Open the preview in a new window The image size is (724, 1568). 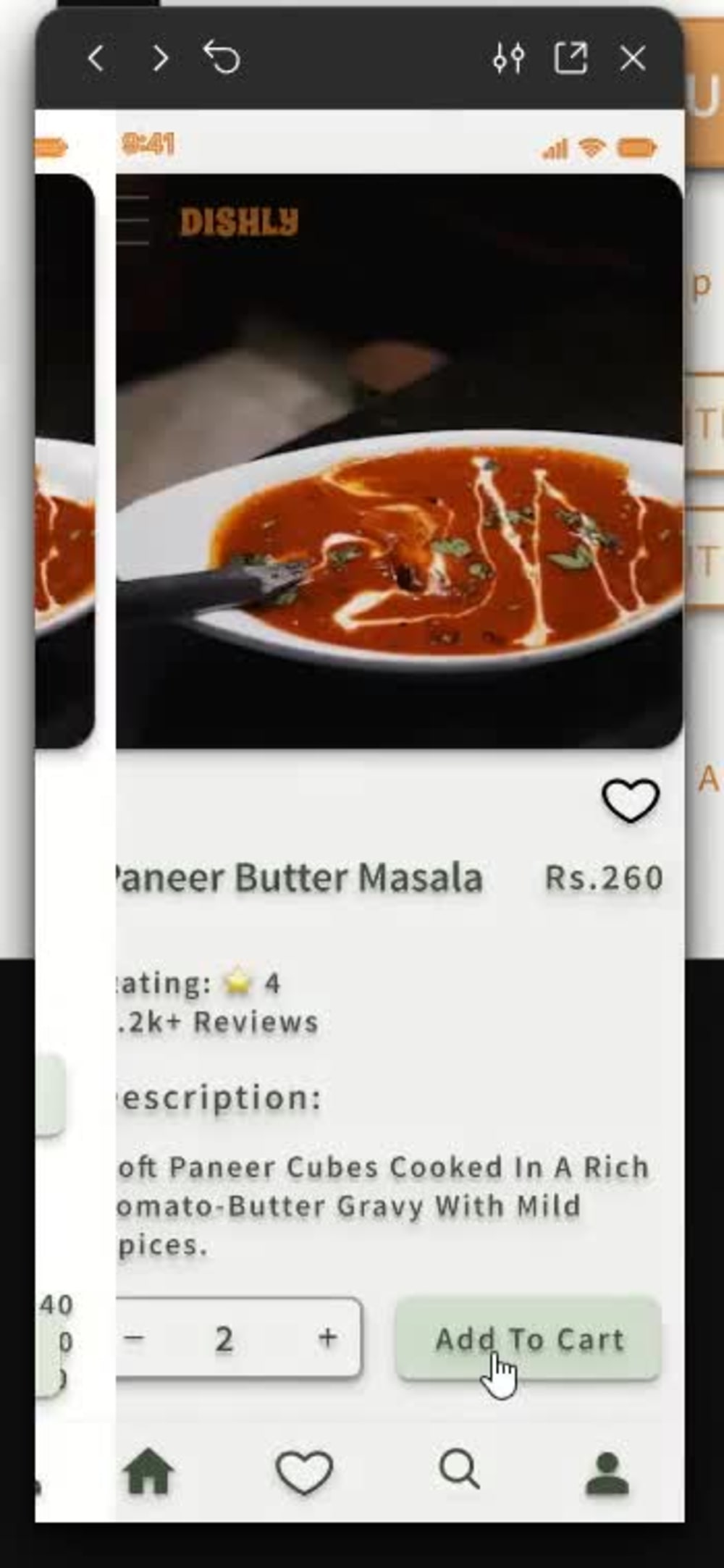coord(571,57)
